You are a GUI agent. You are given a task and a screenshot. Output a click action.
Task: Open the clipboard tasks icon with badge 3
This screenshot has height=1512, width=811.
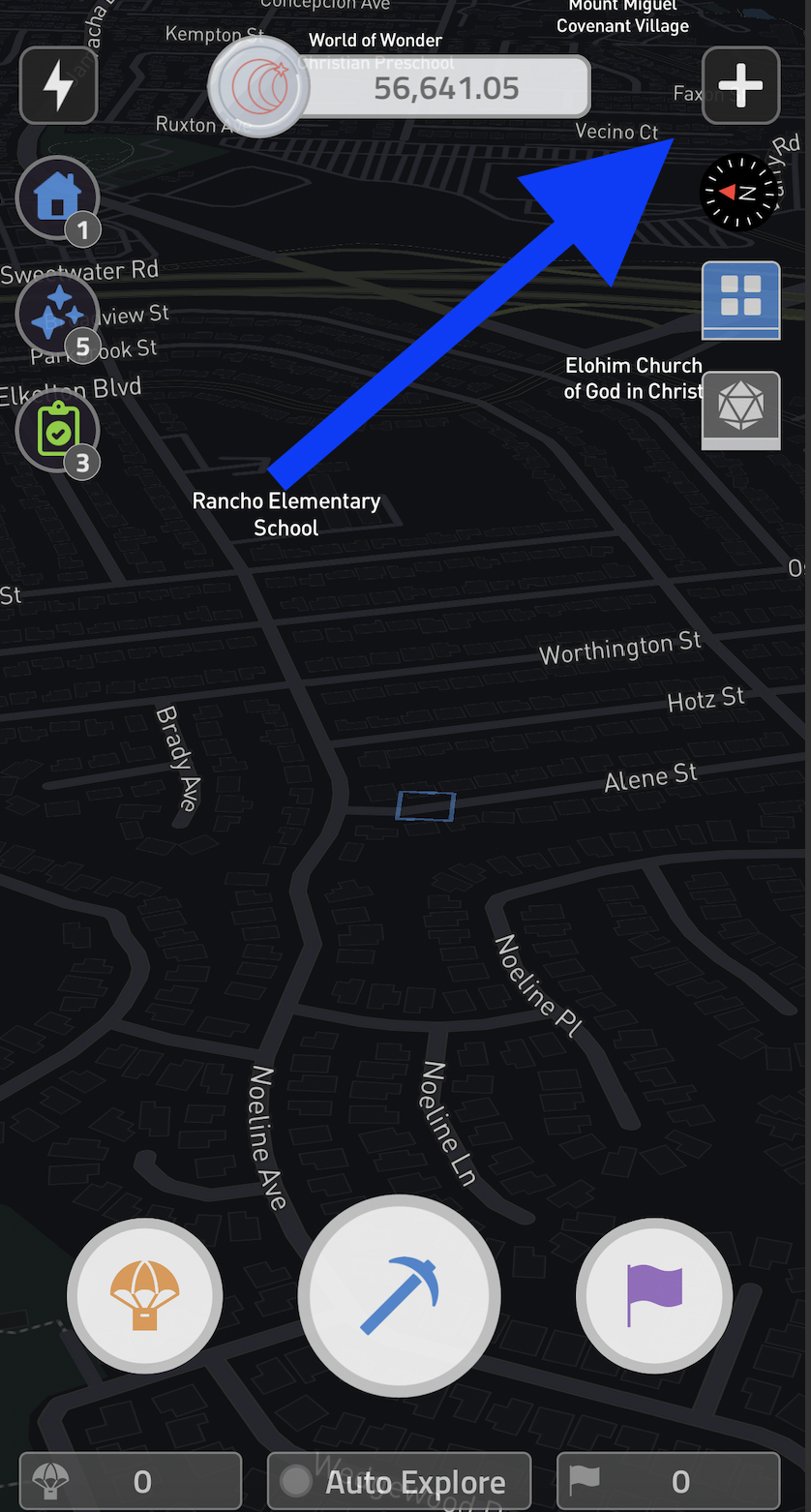[58, 431]
